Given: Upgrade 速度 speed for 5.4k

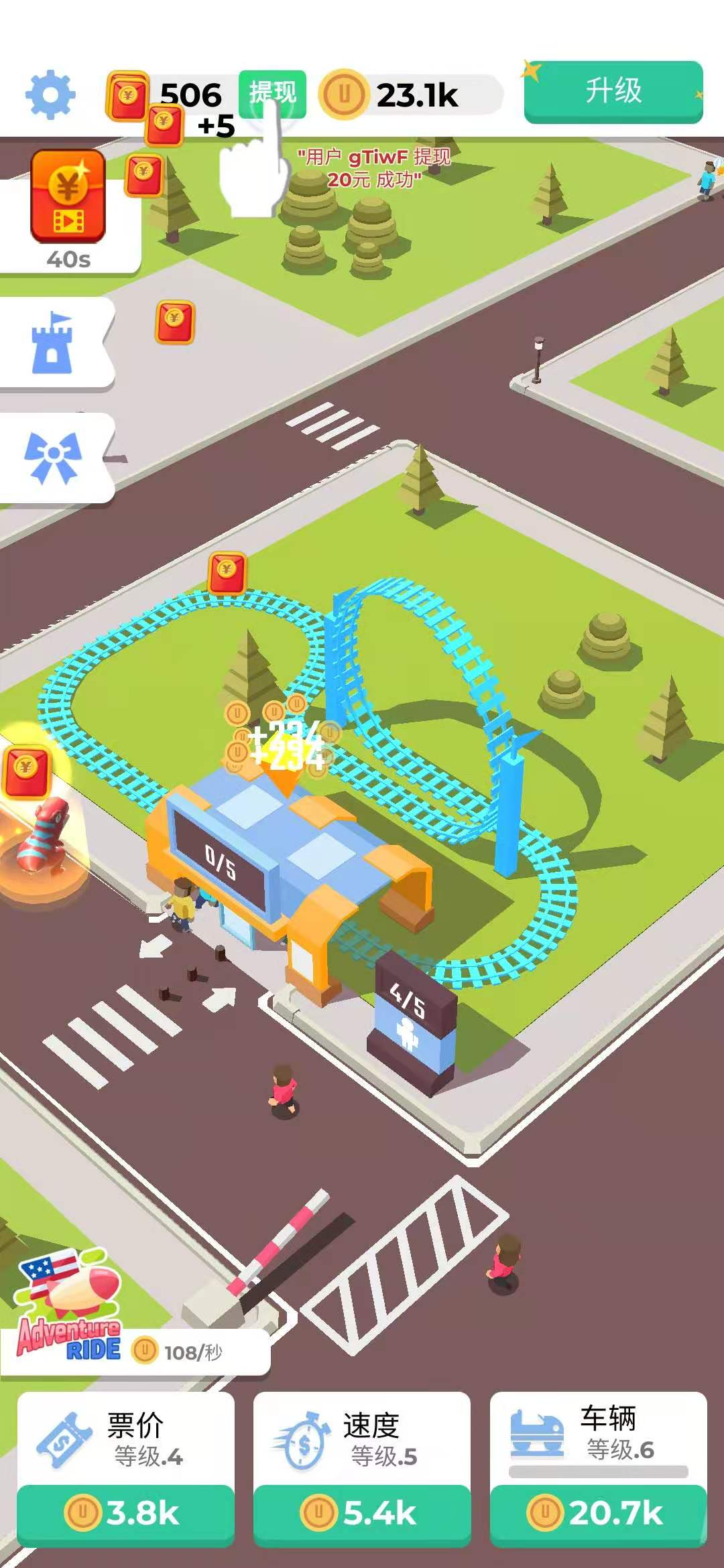Looking at the screenshot, I should pos(362,1513).
